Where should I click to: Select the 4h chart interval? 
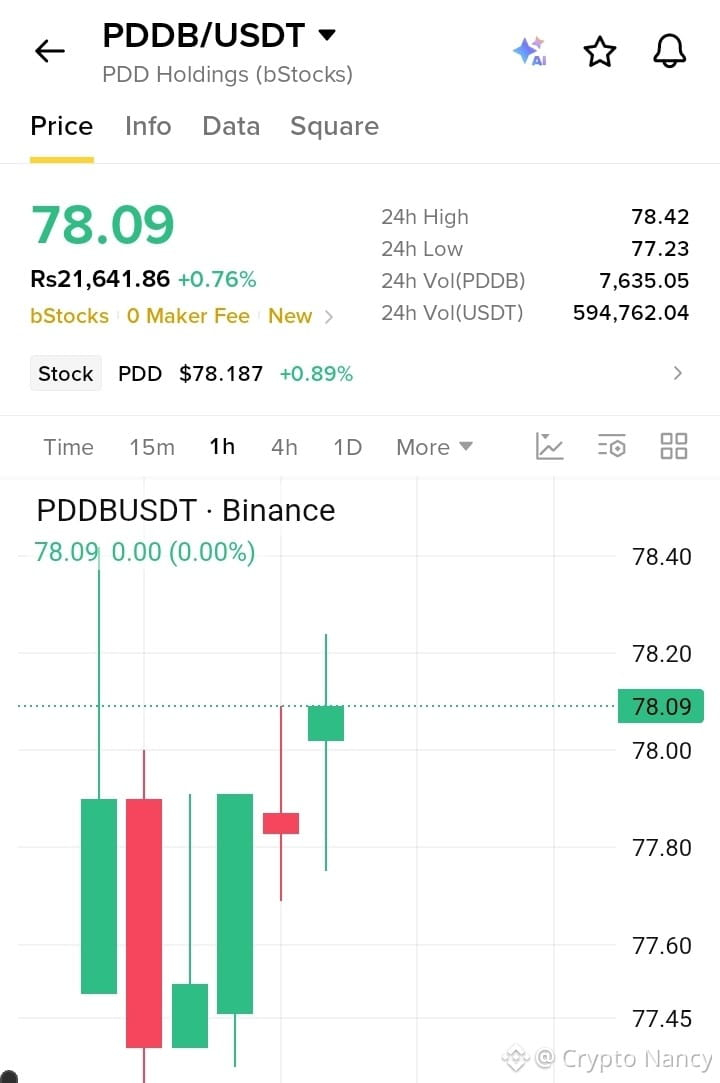(284, 448)
